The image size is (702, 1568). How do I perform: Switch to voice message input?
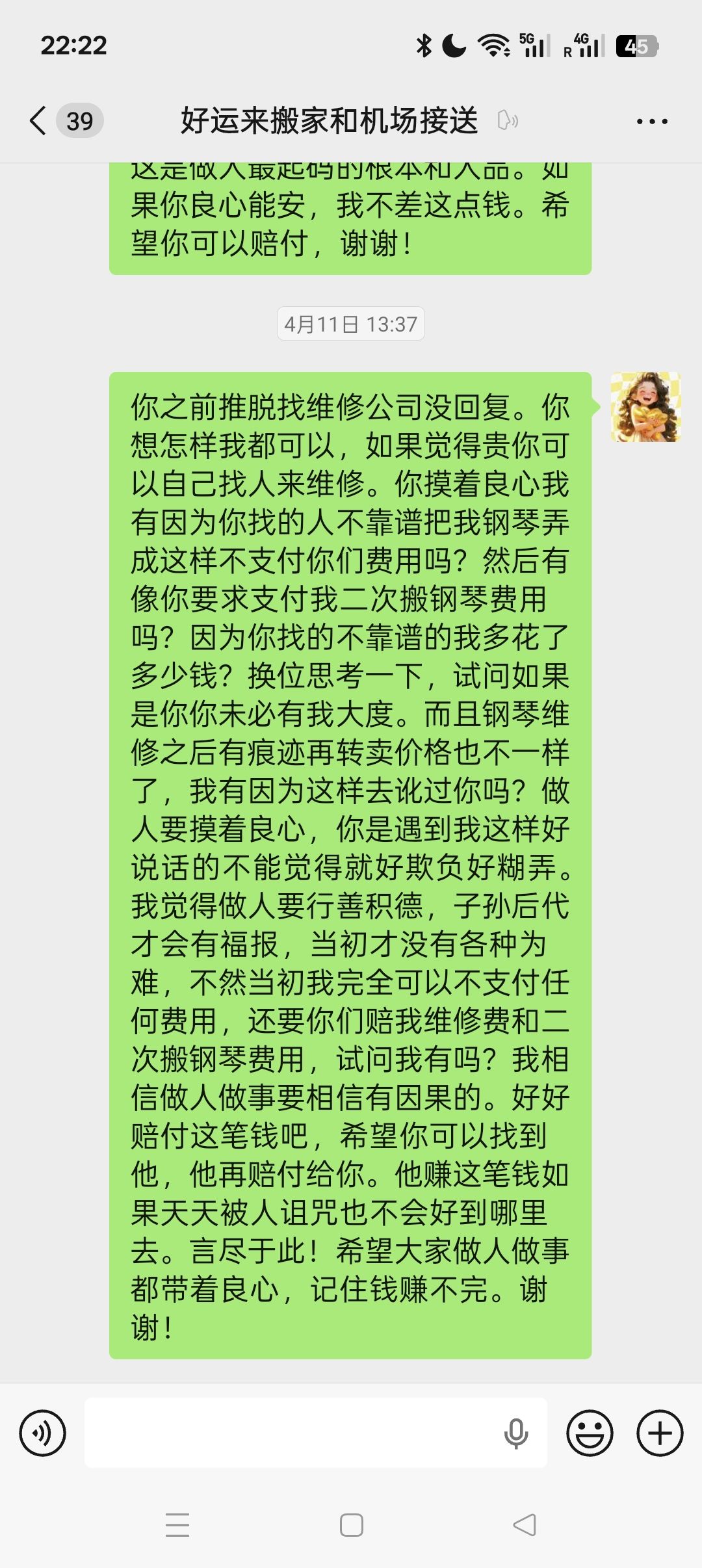click(42, 1433)
